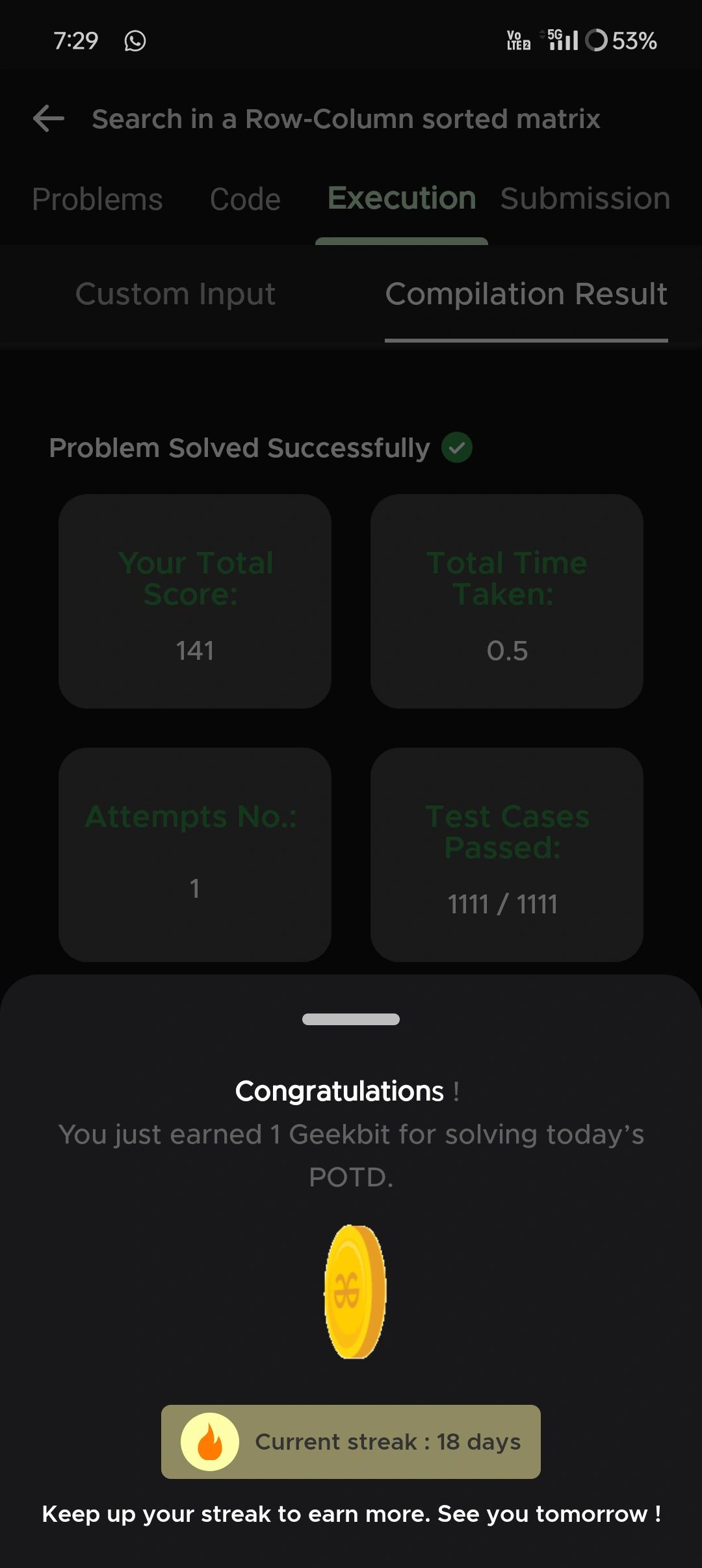This screenshot has height=1568, width=702.
Task: Go back using the arrow icon
Action: 49,119
